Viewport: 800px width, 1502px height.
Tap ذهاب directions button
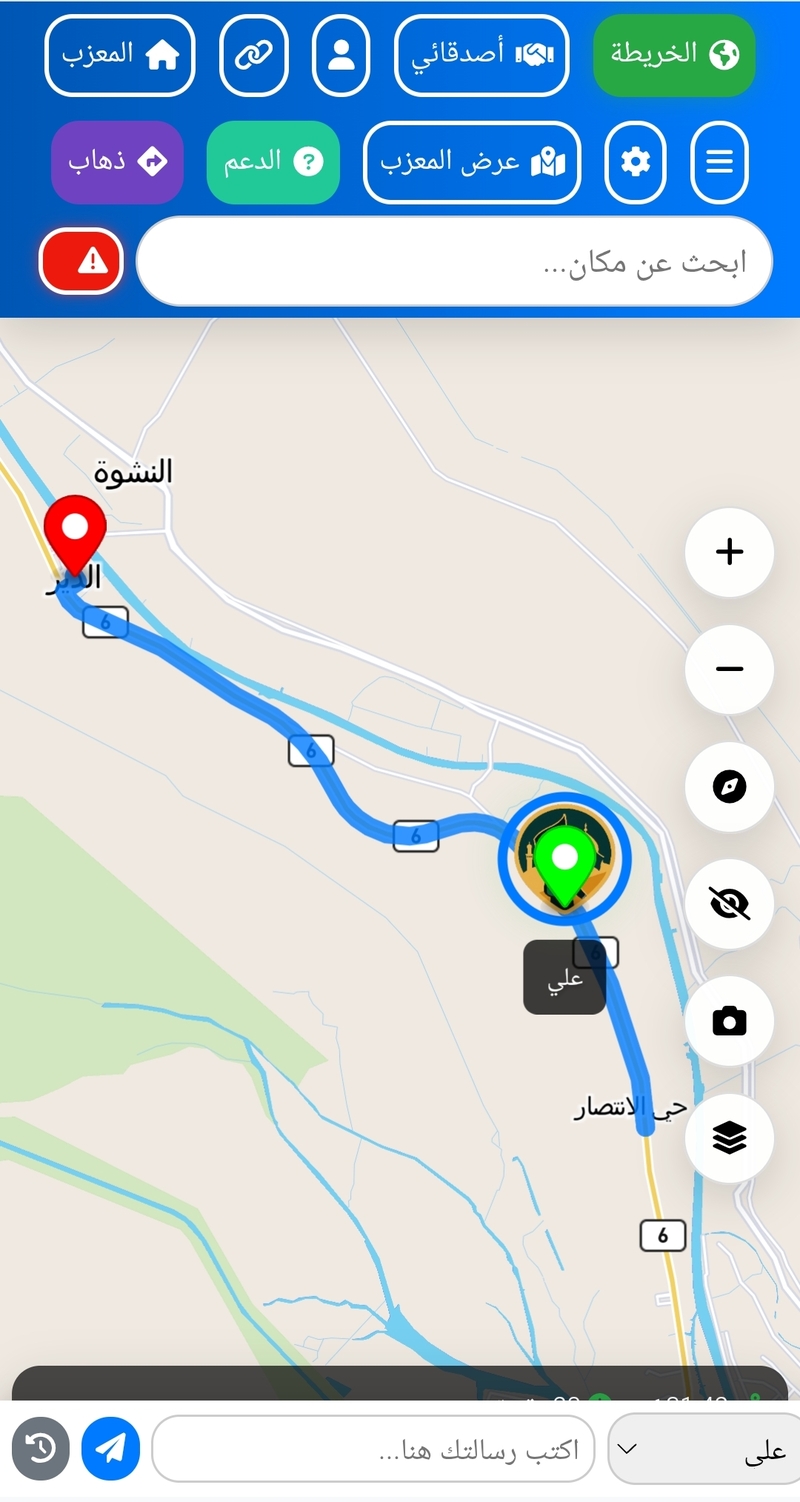117,162
